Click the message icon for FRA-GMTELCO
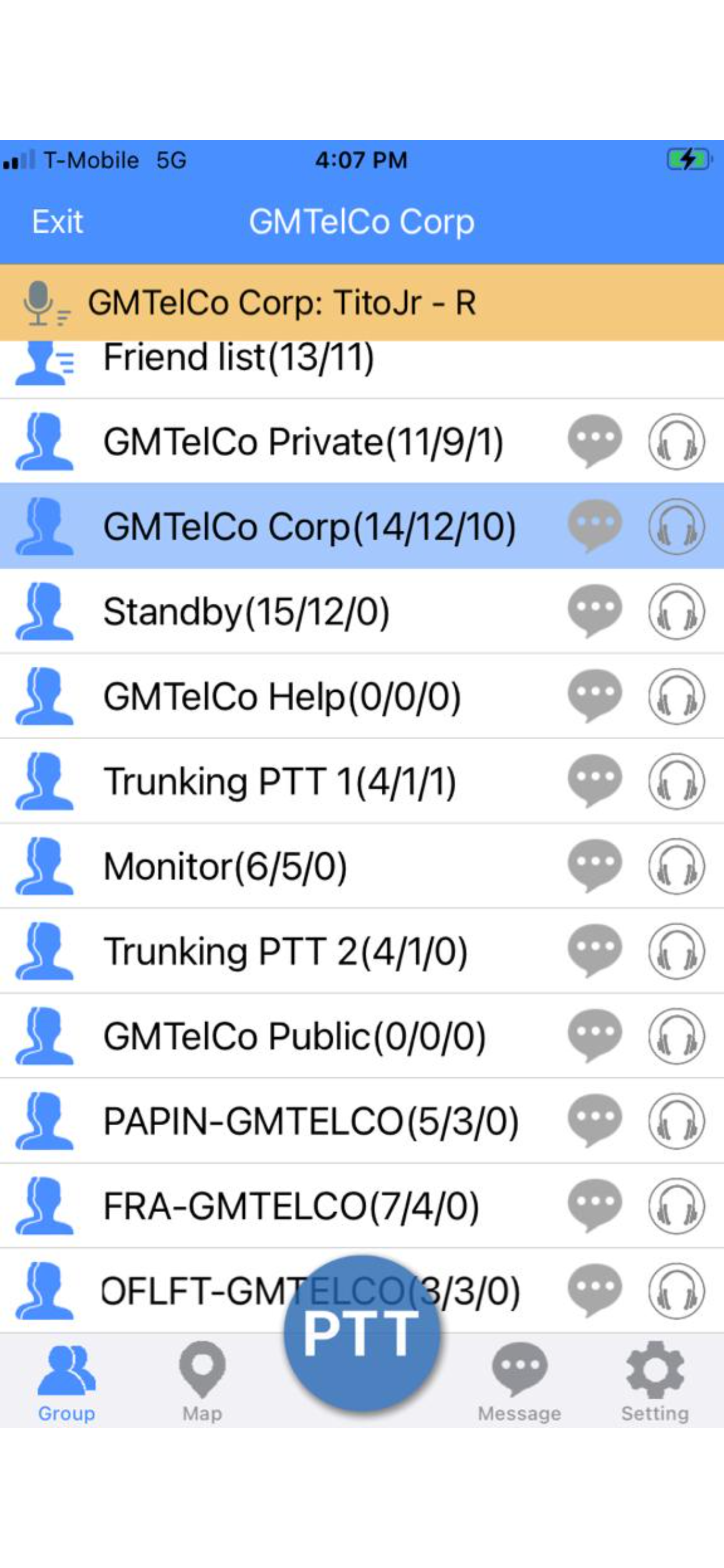724x1568 pixels. point(595,1205)
